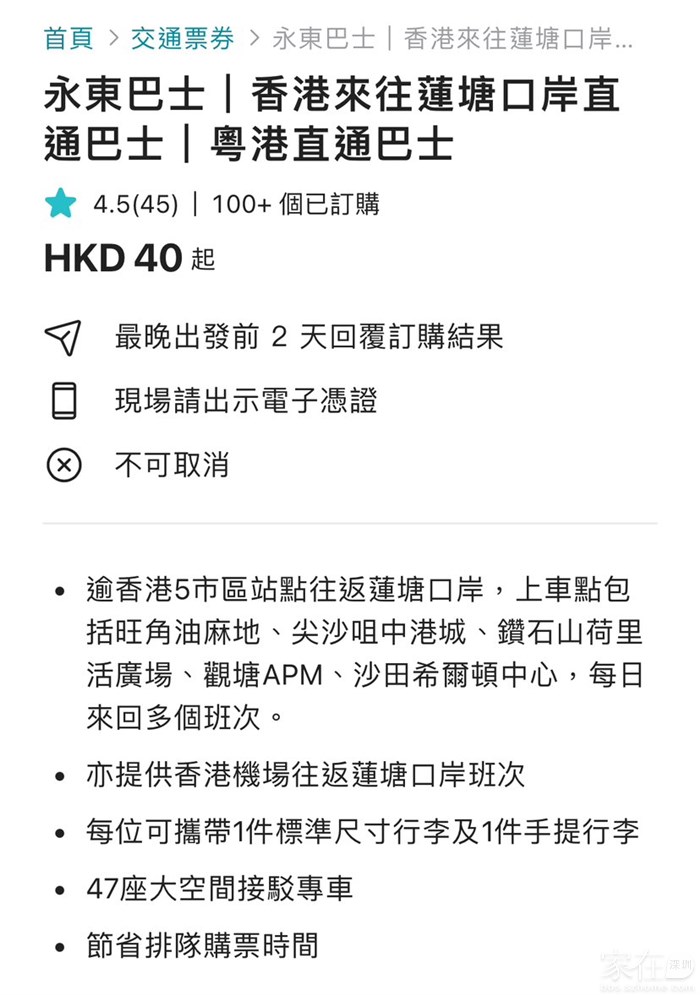This screenshot has width=700, height=995.
Task: Open the 交通票券 breadcrumb category
Action: click(x=183, y=39)
